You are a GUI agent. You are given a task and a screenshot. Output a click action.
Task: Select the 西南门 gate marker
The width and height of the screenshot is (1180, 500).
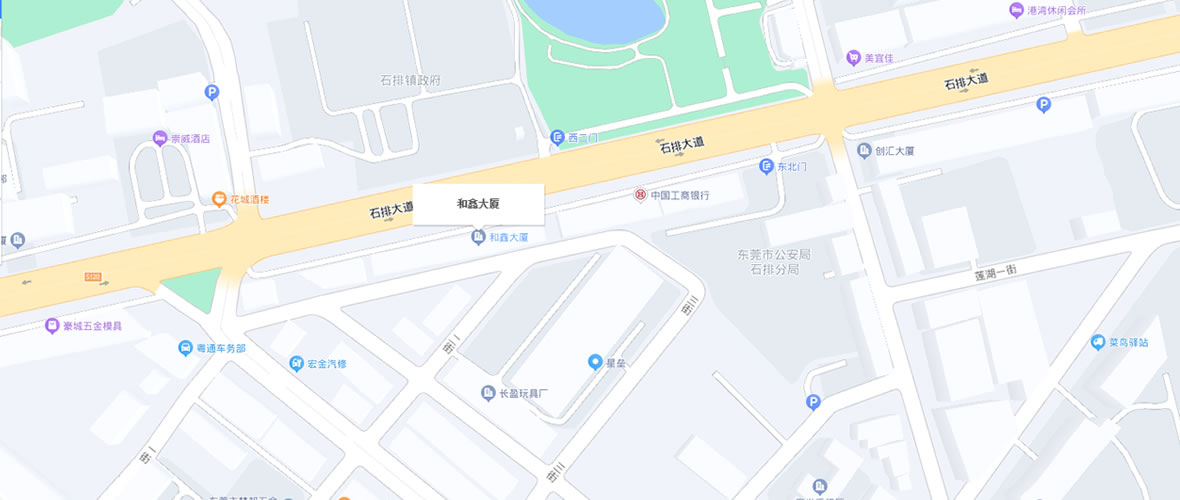click(x=557, y=137)
